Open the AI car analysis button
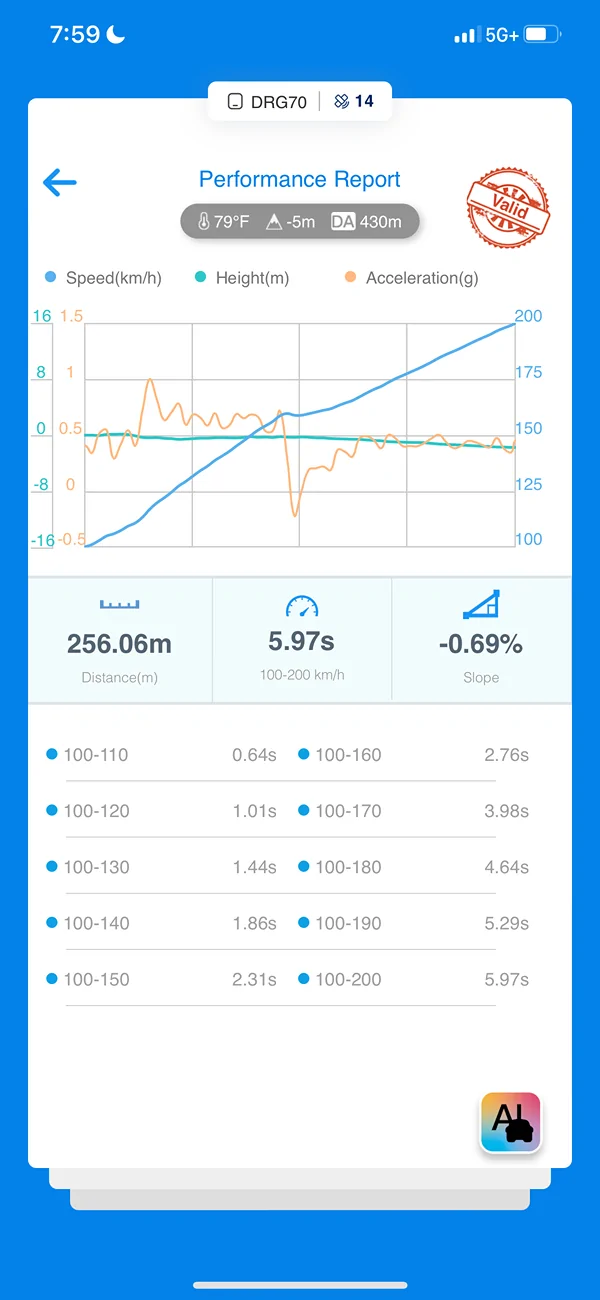The image size is (600, 1300). (511, 1121)
